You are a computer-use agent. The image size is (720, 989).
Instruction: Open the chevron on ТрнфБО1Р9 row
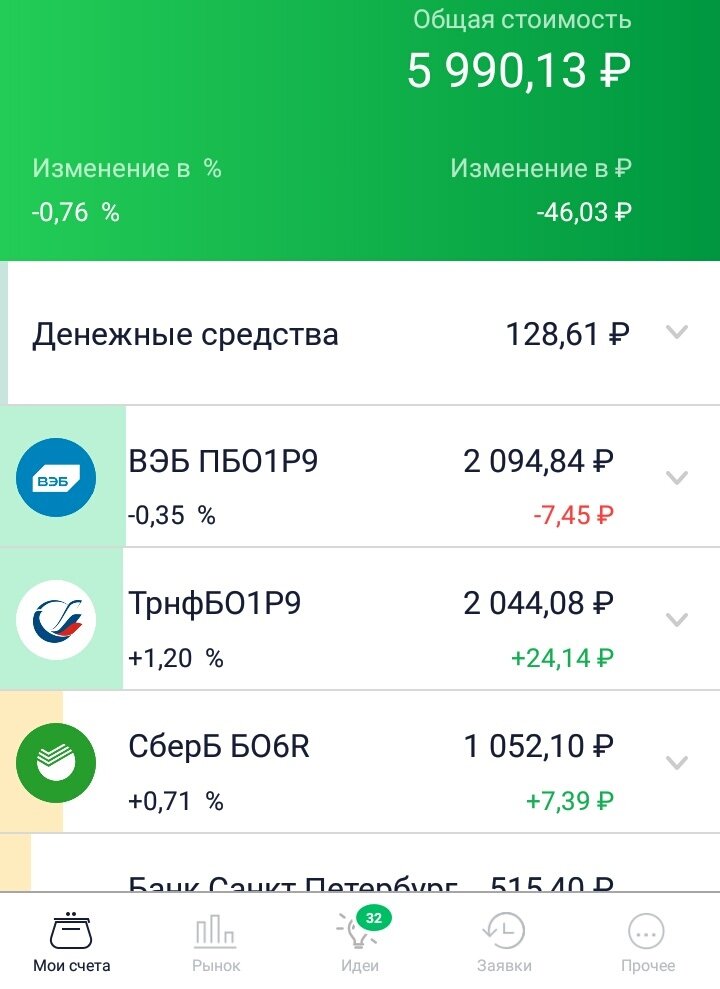point(678,618)
